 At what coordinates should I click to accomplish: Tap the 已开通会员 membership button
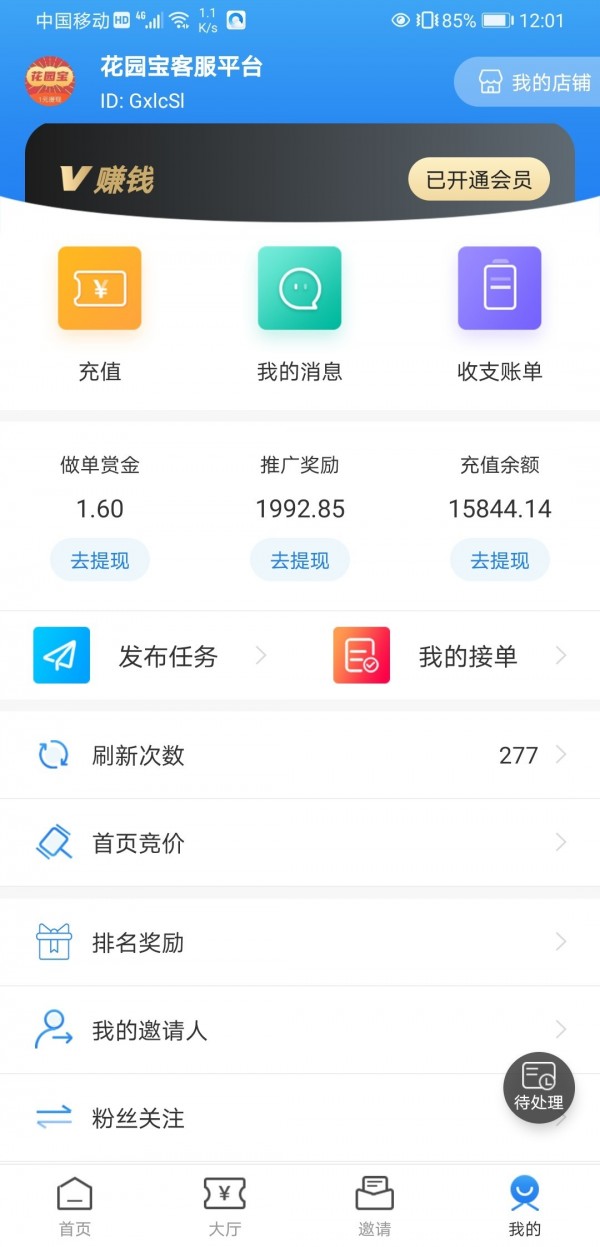pyautogui.click(x=479, y=180)
